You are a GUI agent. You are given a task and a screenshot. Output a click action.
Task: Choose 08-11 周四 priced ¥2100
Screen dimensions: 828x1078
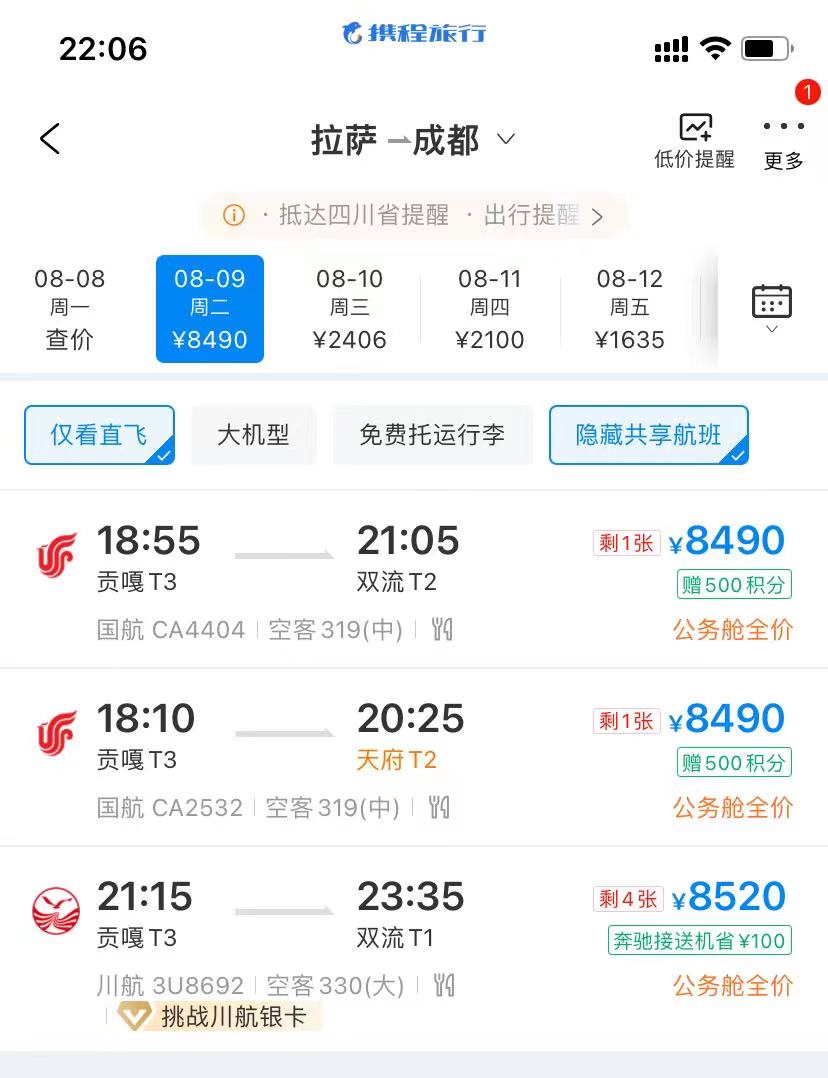coord(490,309)
